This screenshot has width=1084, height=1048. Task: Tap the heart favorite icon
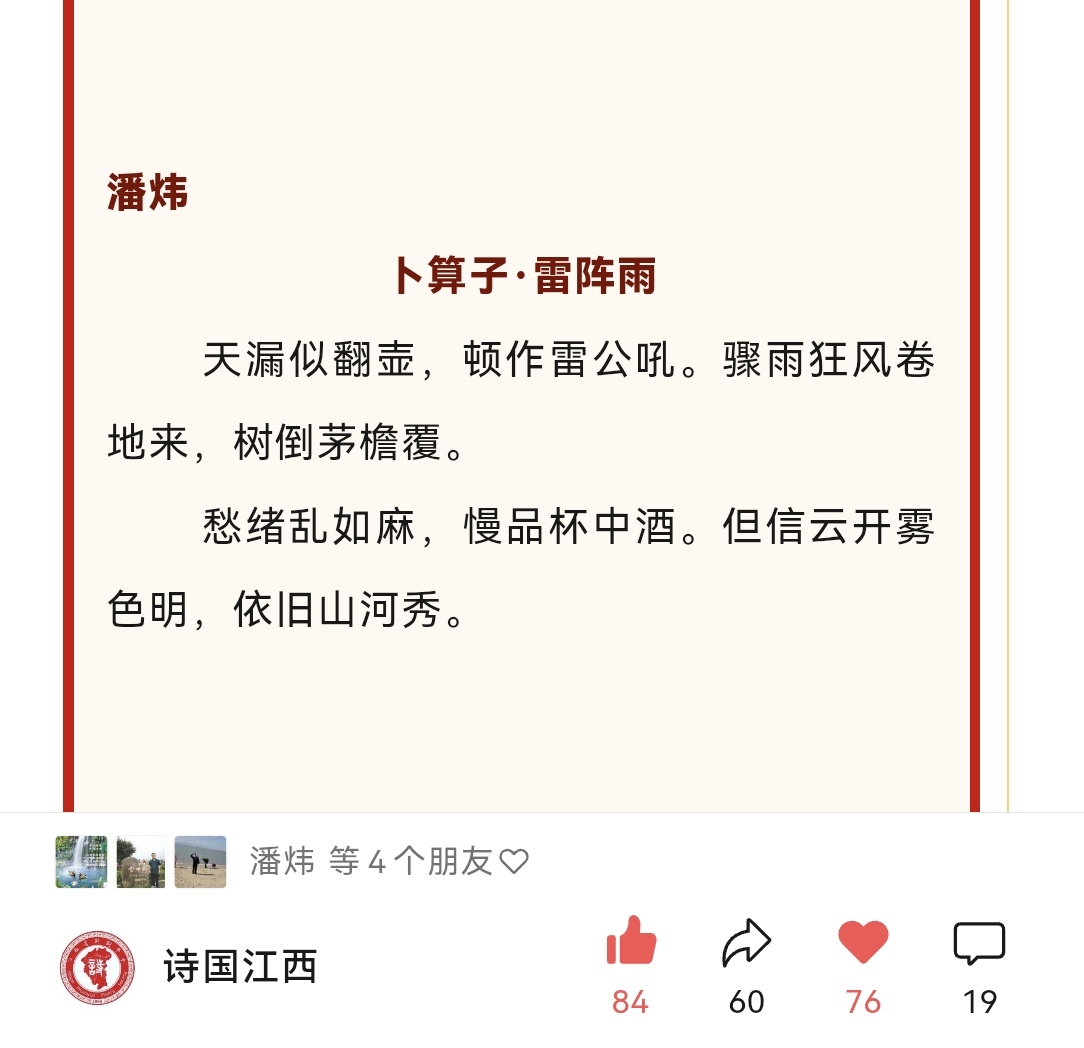863,942
